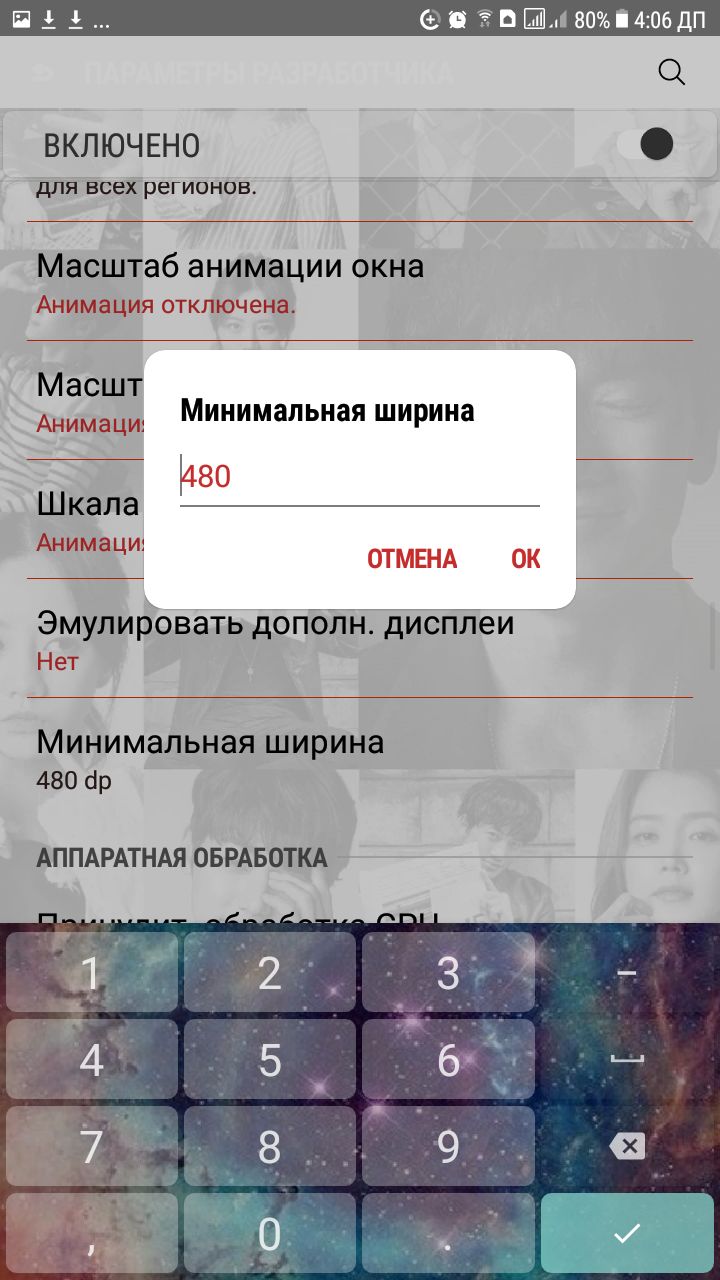Type digit 5 on the keypad
Image resolution: width=720 pixels, height=1280 pixels.
click(x=269, y=1060)
